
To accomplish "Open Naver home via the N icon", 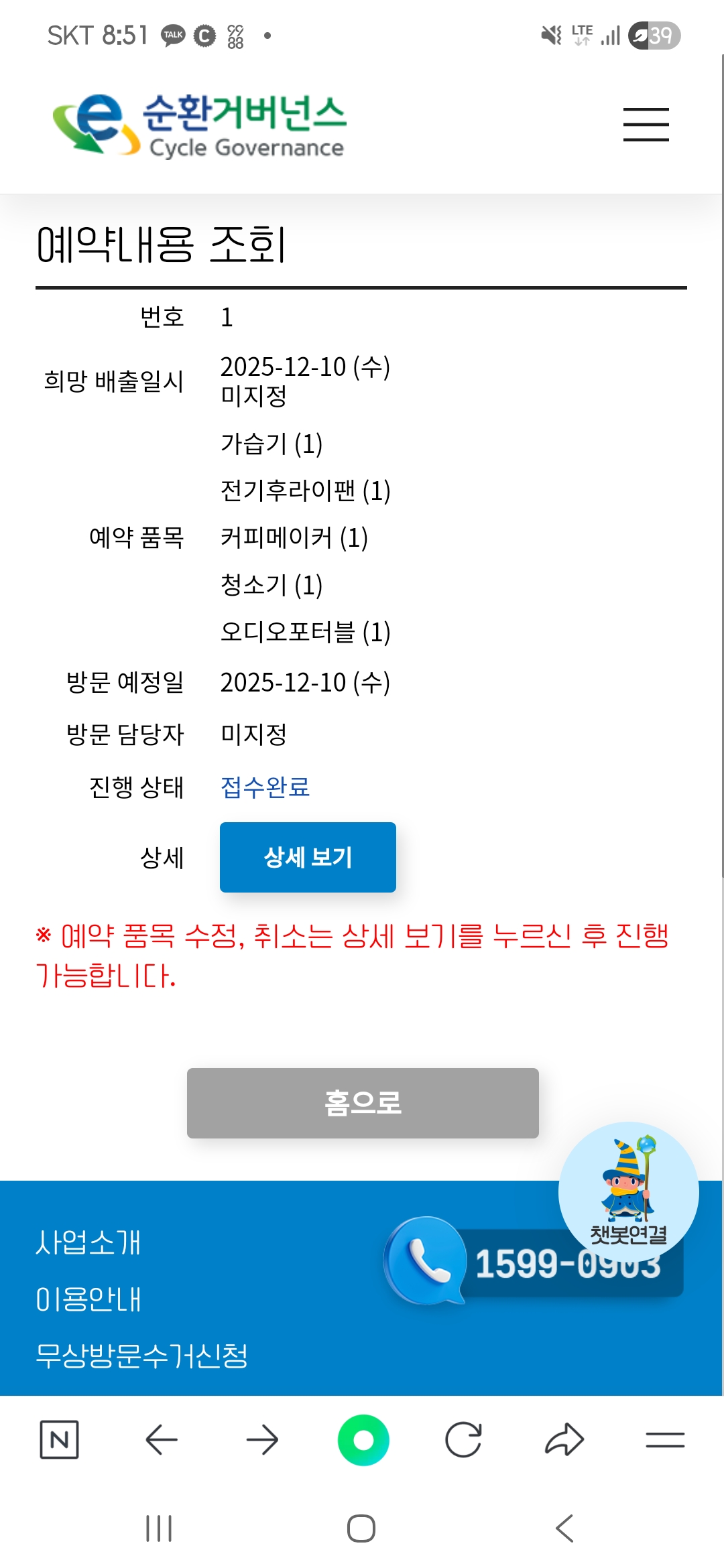I will [60, 1439].
